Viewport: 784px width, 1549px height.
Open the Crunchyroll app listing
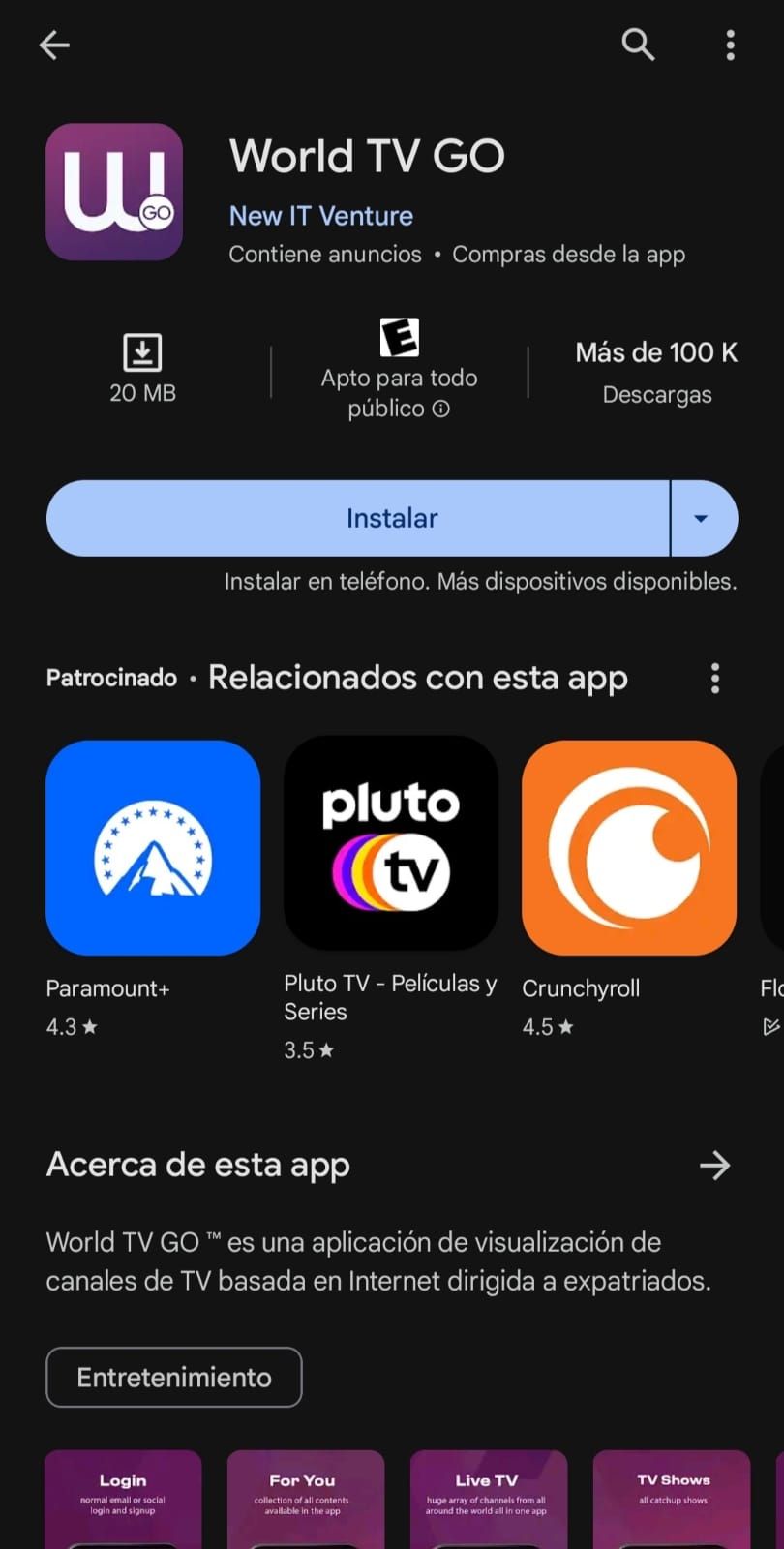click(629, 848)
